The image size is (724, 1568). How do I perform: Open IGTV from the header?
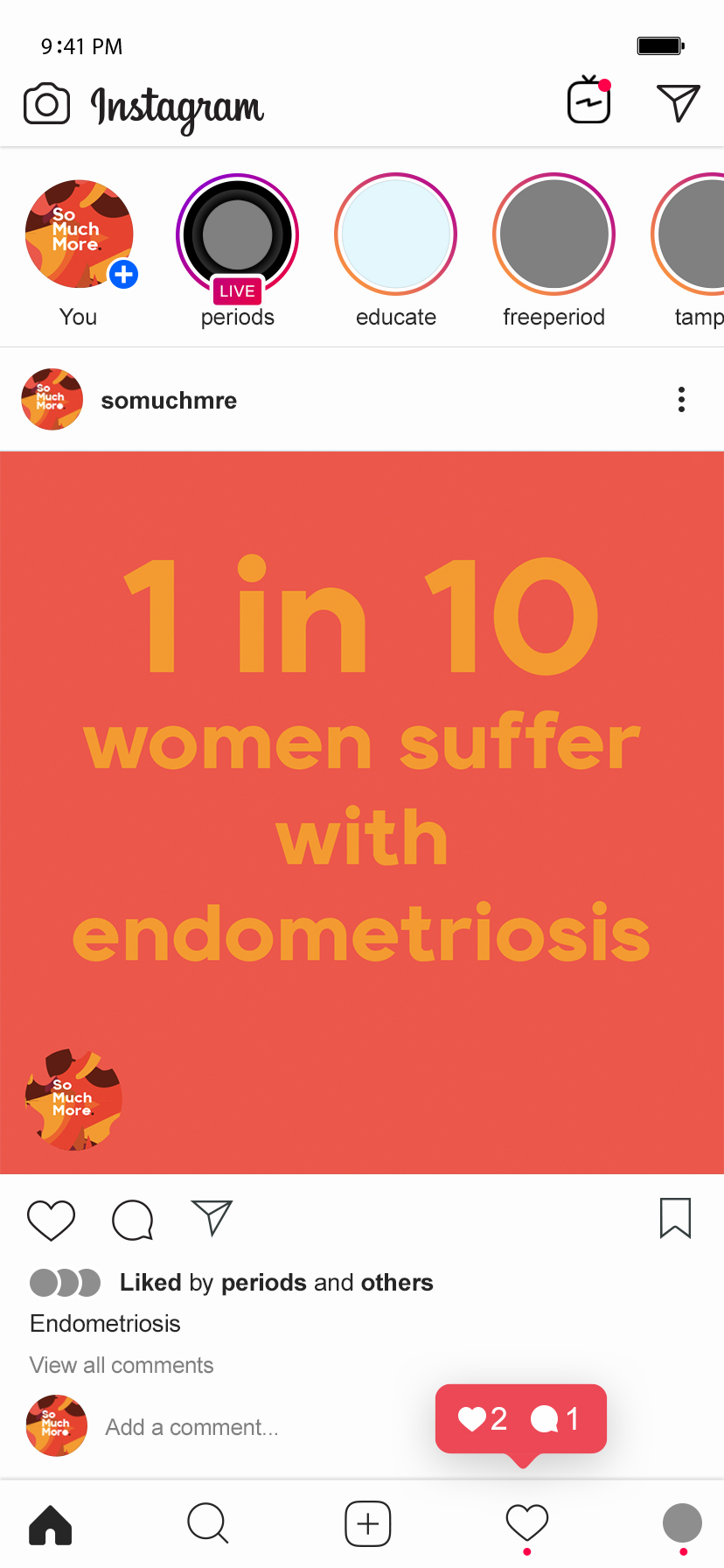[x=588, y=101]
